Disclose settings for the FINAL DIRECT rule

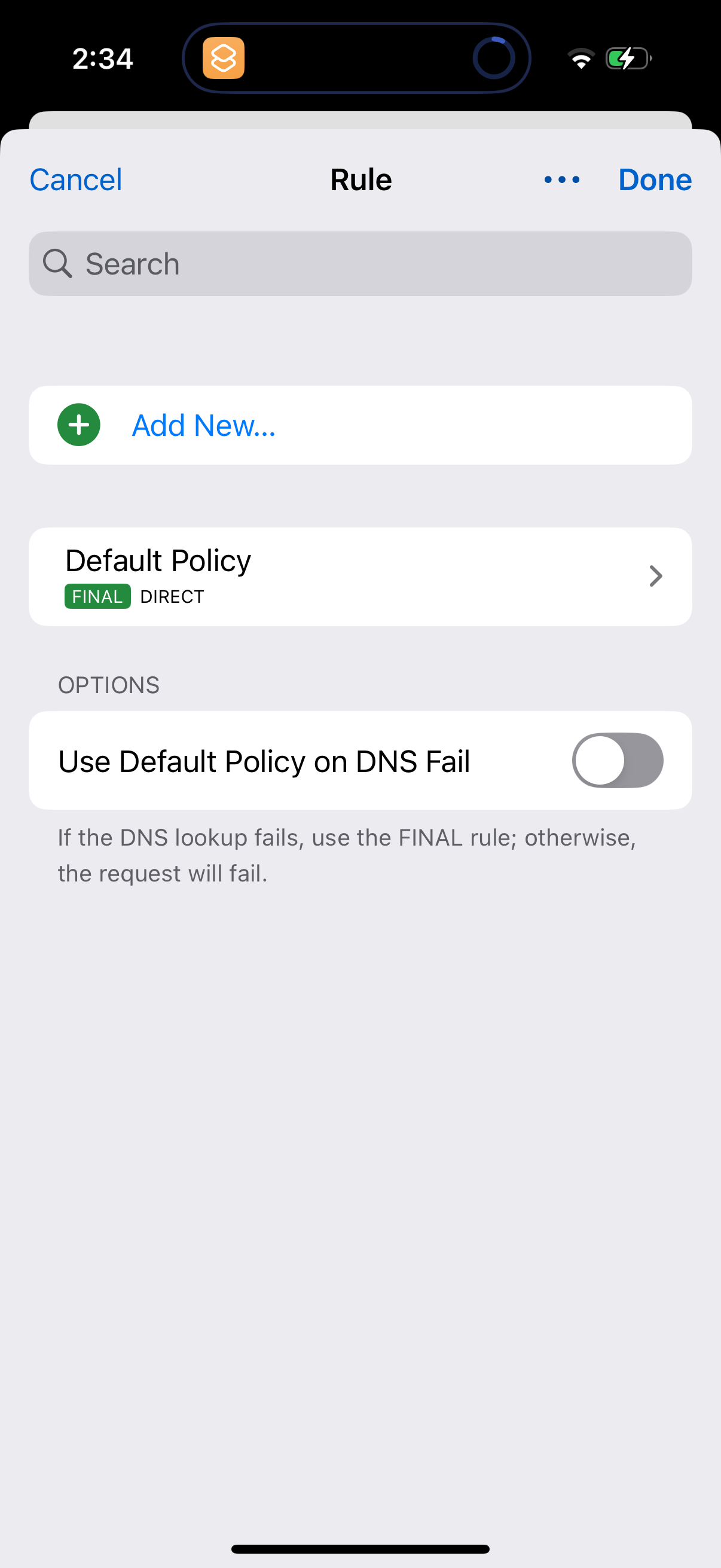[361, 576]
